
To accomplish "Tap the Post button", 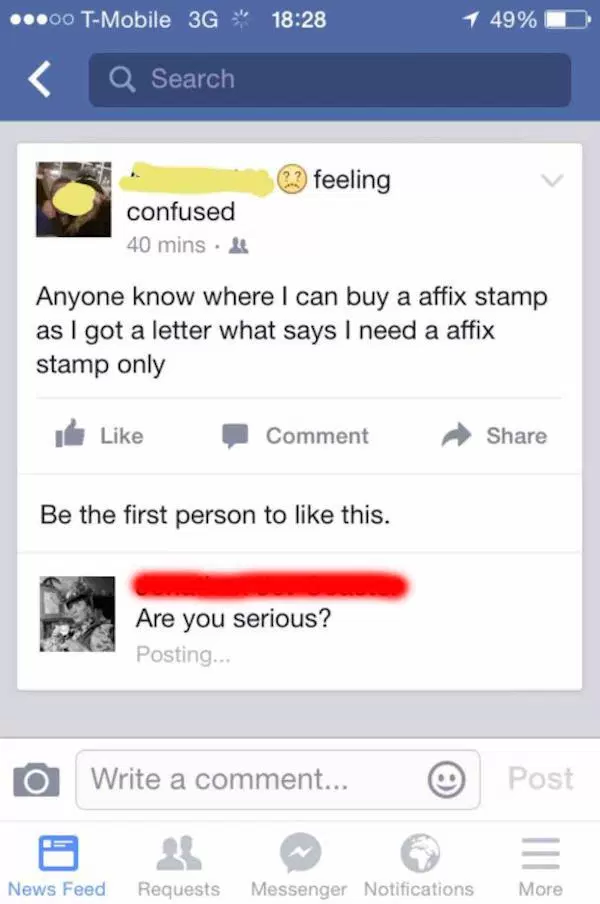I will tap(540, 779).
